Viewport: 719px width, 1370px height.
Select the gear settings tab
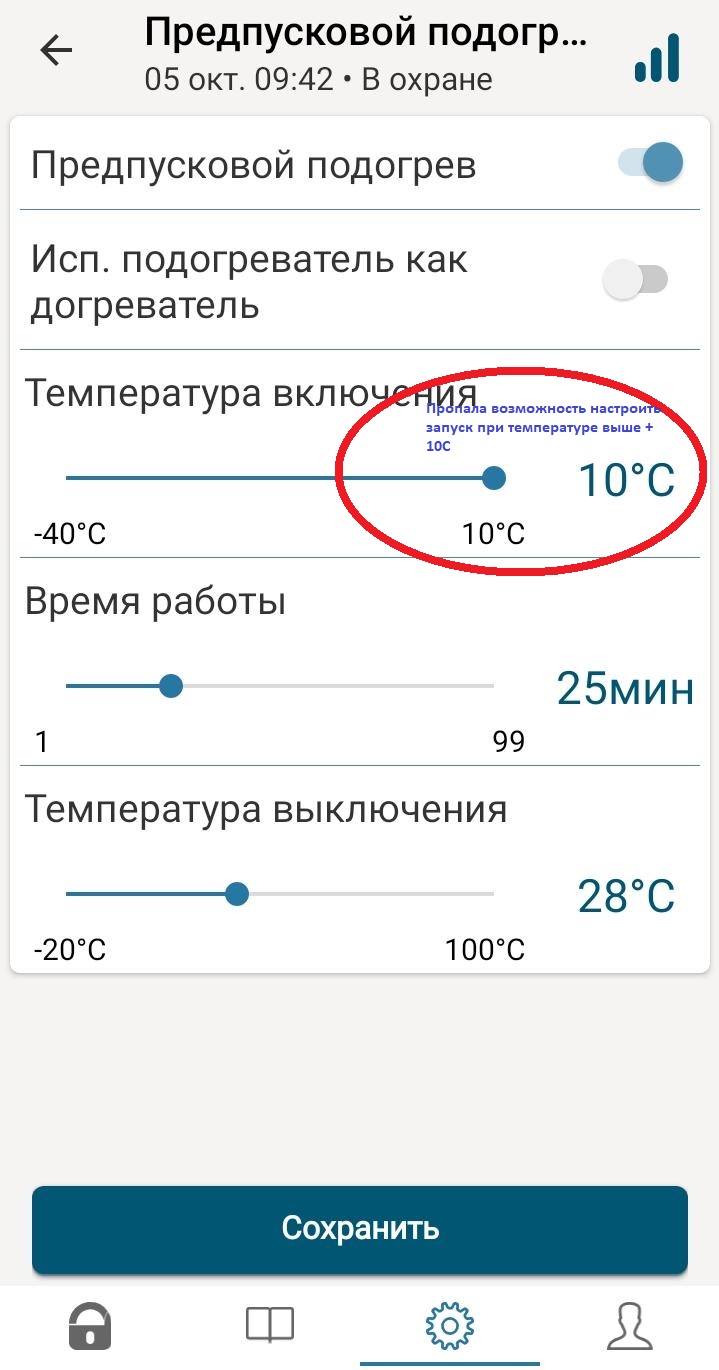449,1327
